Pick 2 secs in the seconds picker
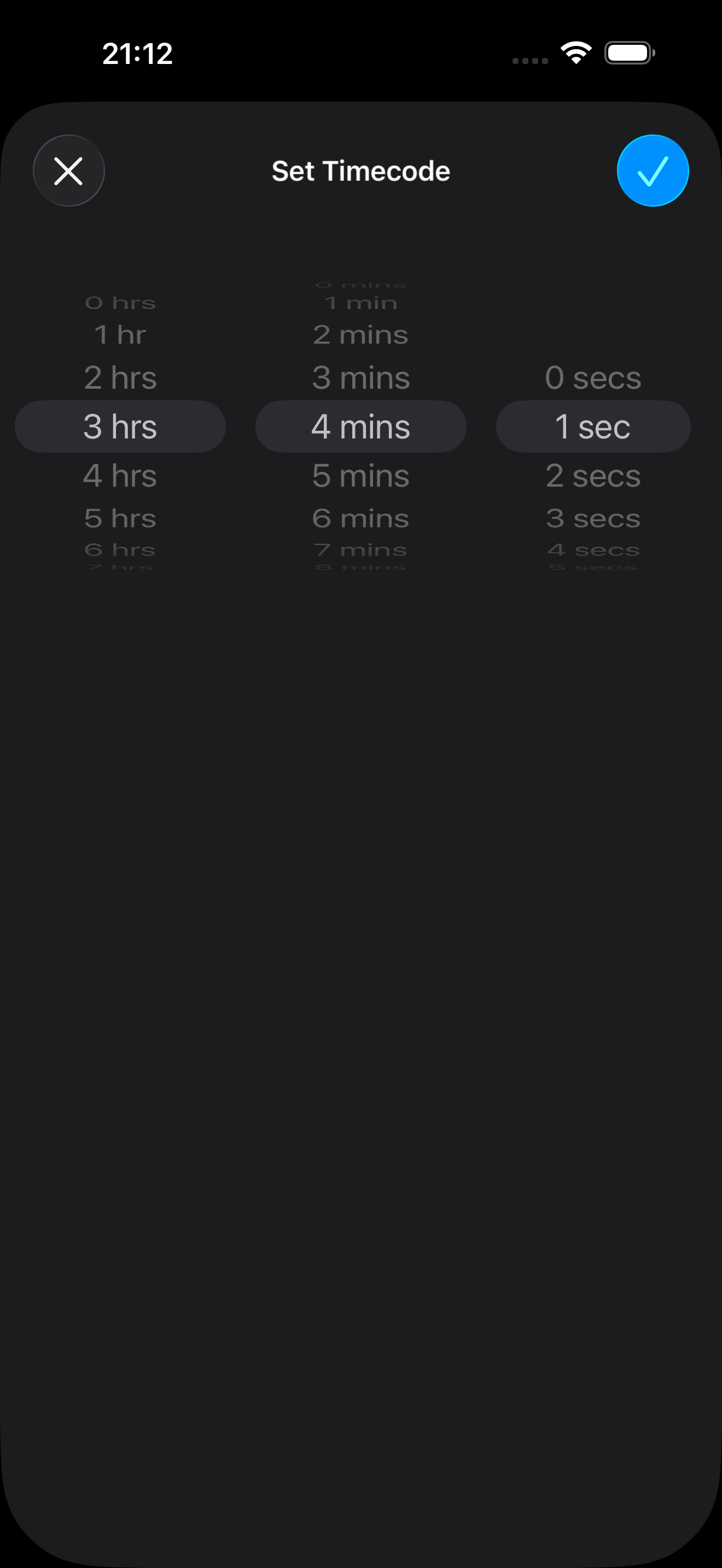 point(593,476)
